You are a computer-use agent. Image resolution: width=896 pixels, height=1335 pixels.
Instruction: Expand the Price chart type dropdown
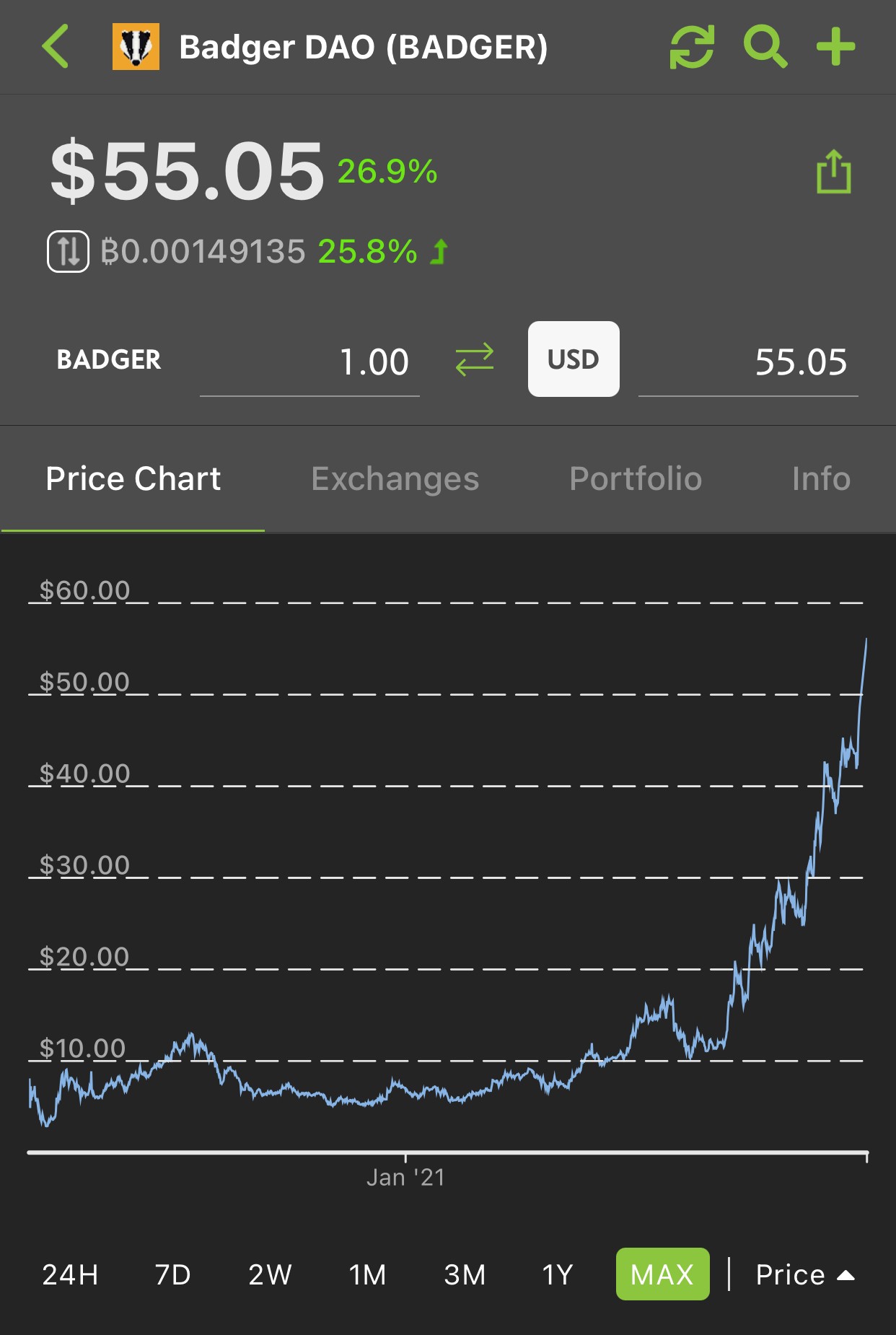(x=805, y=1274)
